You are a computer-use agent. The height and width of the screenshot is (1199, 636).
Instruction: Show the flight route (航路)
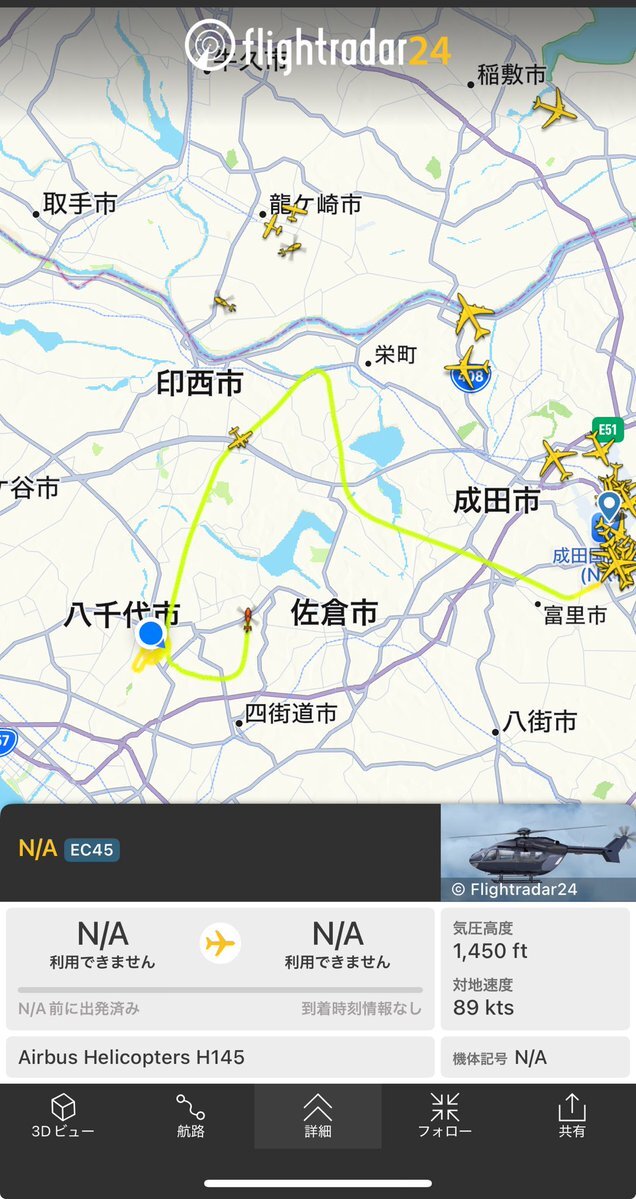coord(190,1116)
